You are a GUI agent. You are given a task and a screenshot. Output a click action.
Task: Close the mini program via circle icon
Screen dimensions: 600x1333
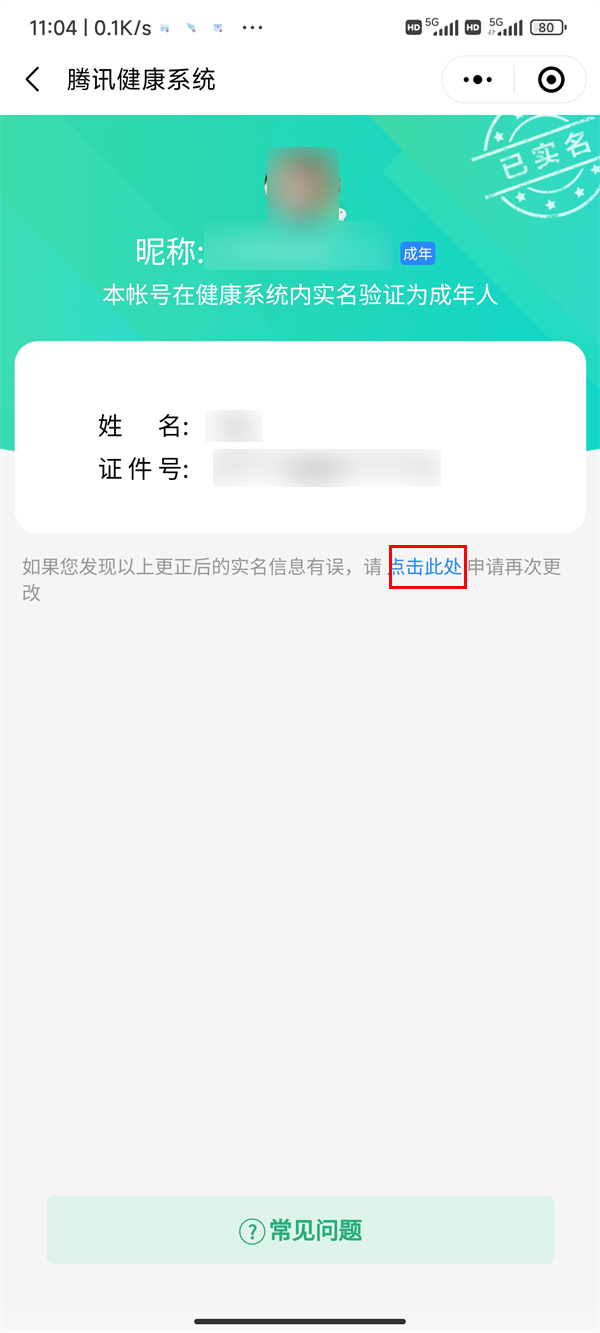point(551,80)
